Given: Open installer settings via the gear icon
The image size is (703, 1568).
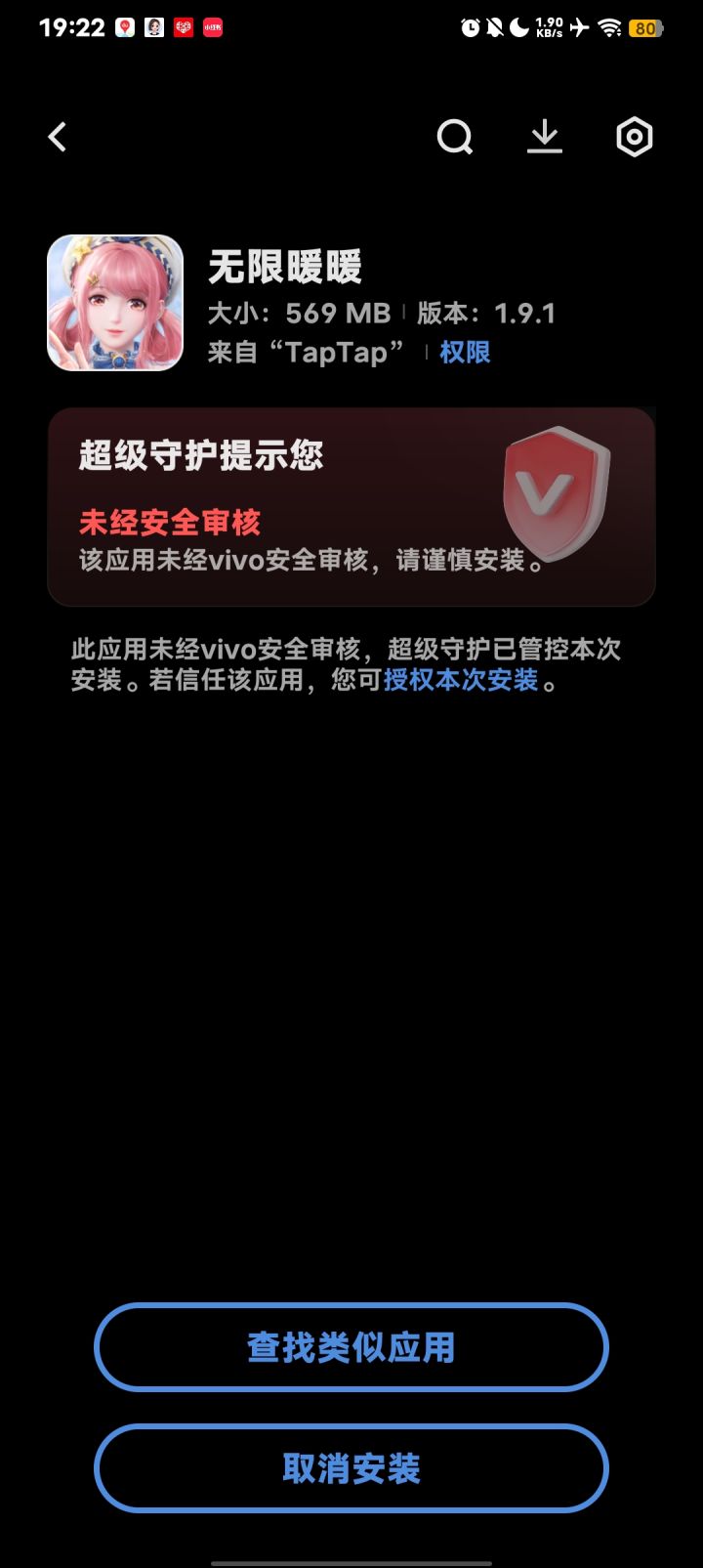Looking at the screenshot, I should pyautogui.click(x=634, y=137).
